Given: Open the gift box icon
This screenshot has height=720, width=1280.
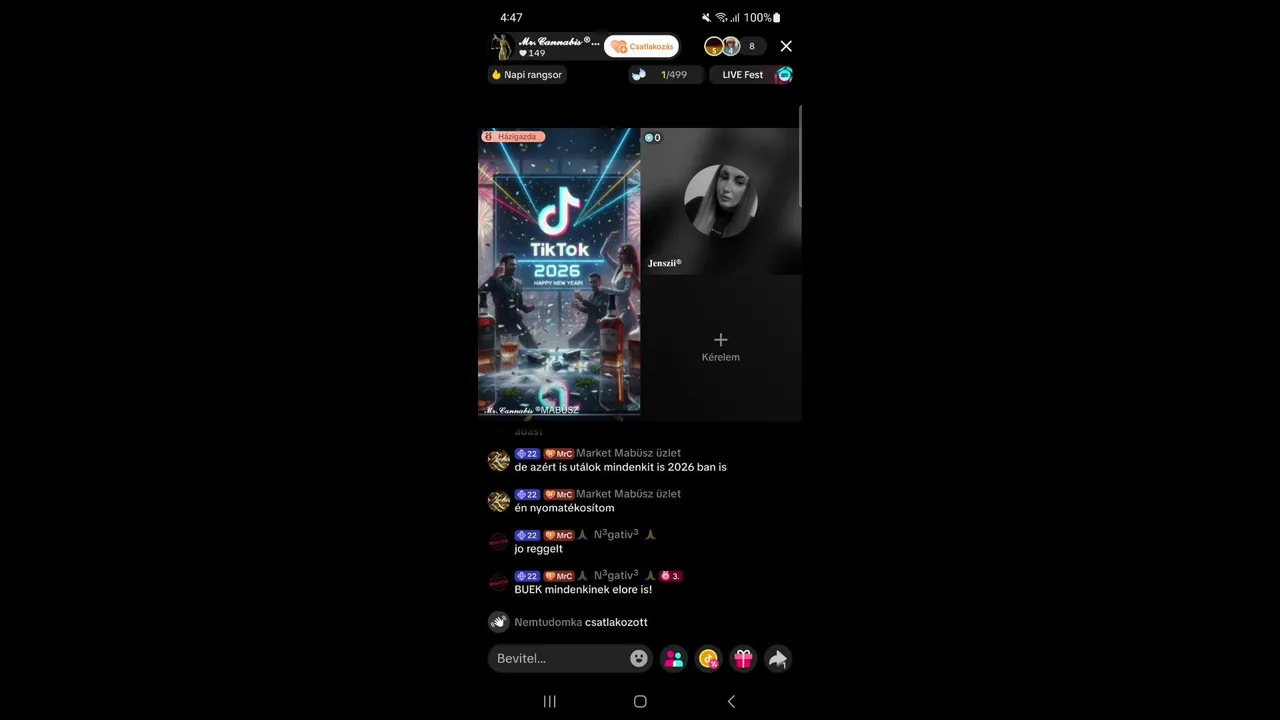Looking at the screenshot, I should pos(743,658).
